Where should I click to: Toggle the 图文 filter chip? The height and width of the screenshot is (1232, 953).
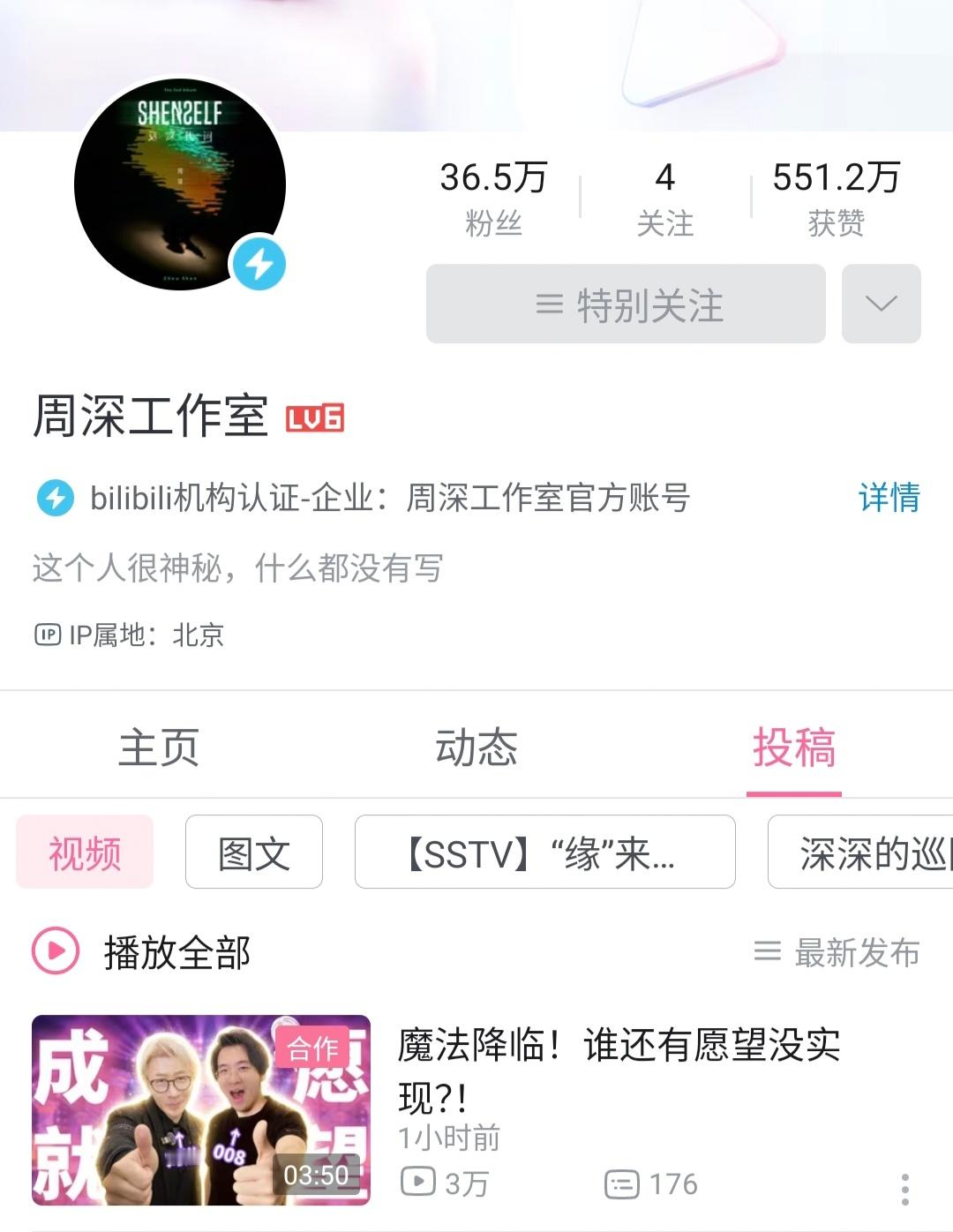[x=253, y=853]
